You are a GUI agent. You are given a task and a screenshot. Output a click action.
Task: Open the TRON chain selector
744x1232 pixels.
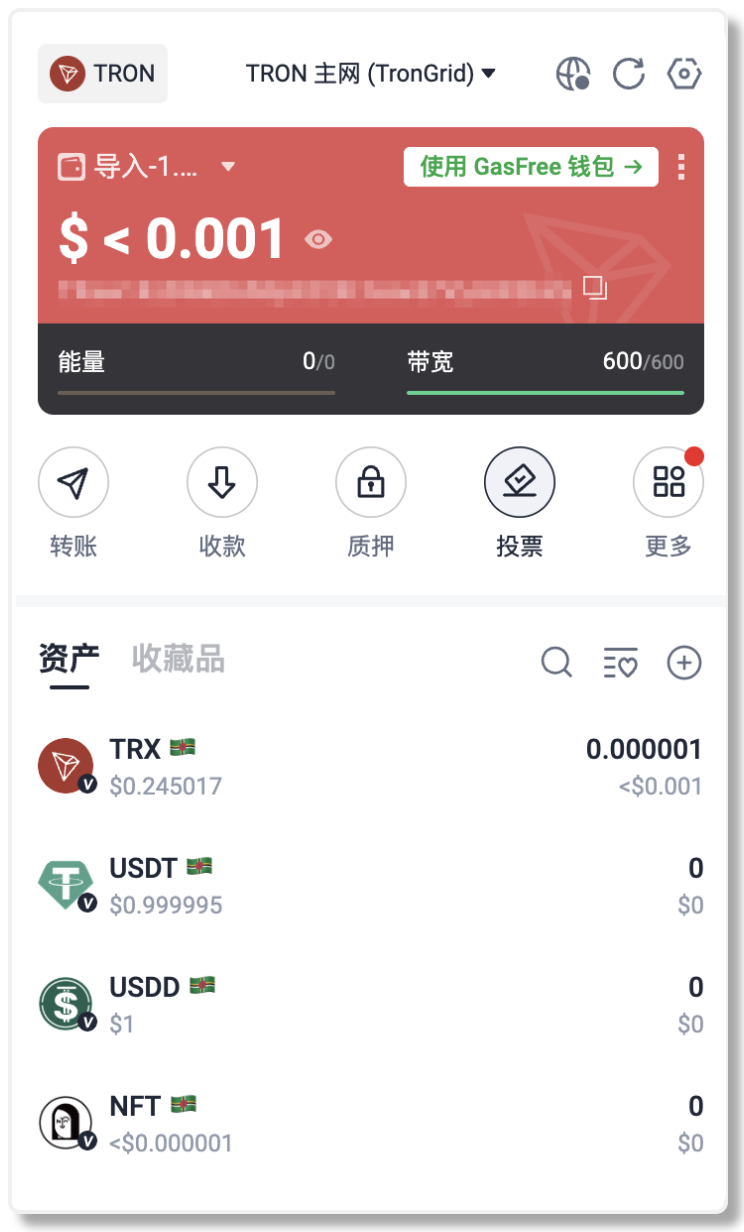[103, 73]
